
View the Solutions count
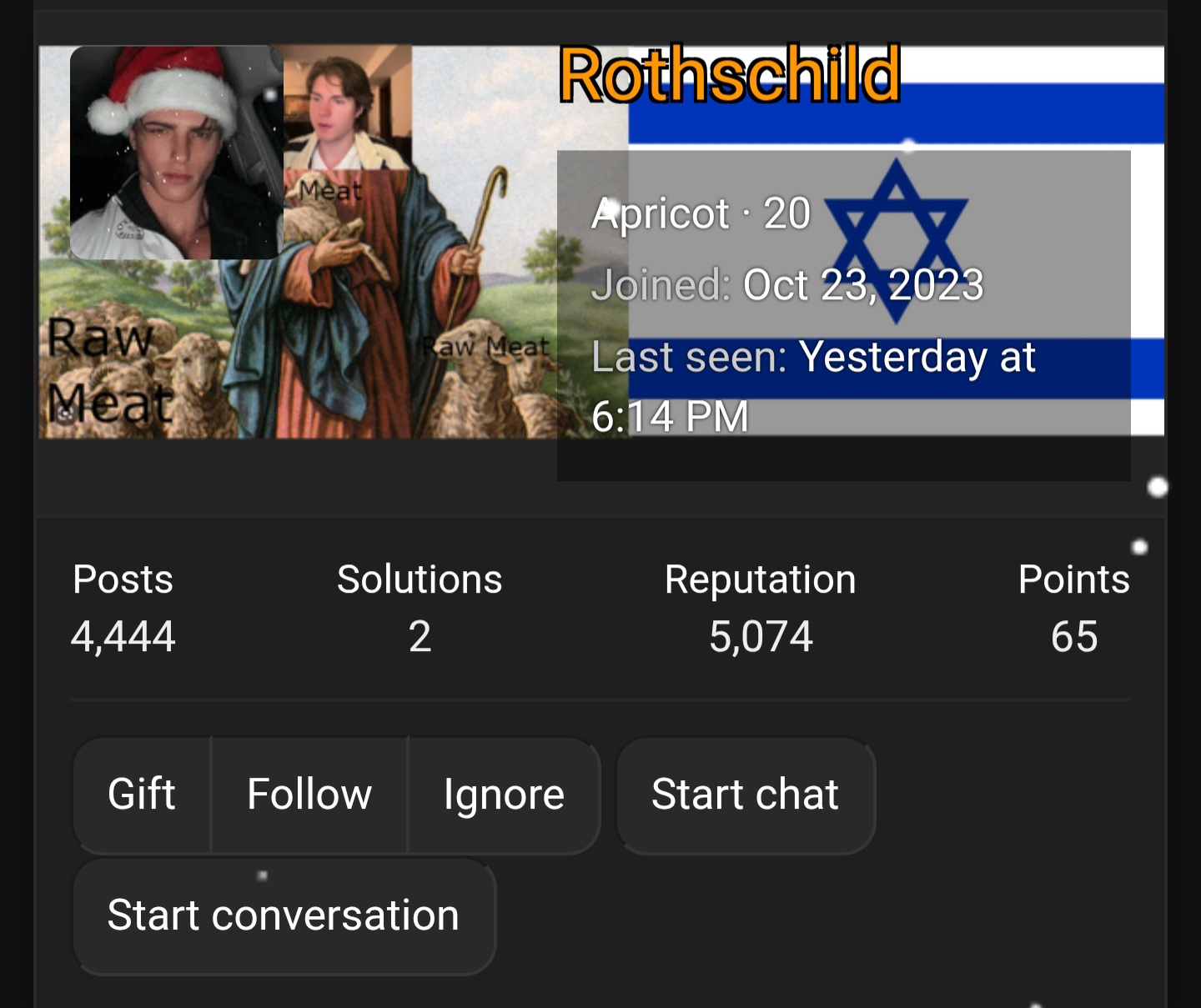point(420,636)
